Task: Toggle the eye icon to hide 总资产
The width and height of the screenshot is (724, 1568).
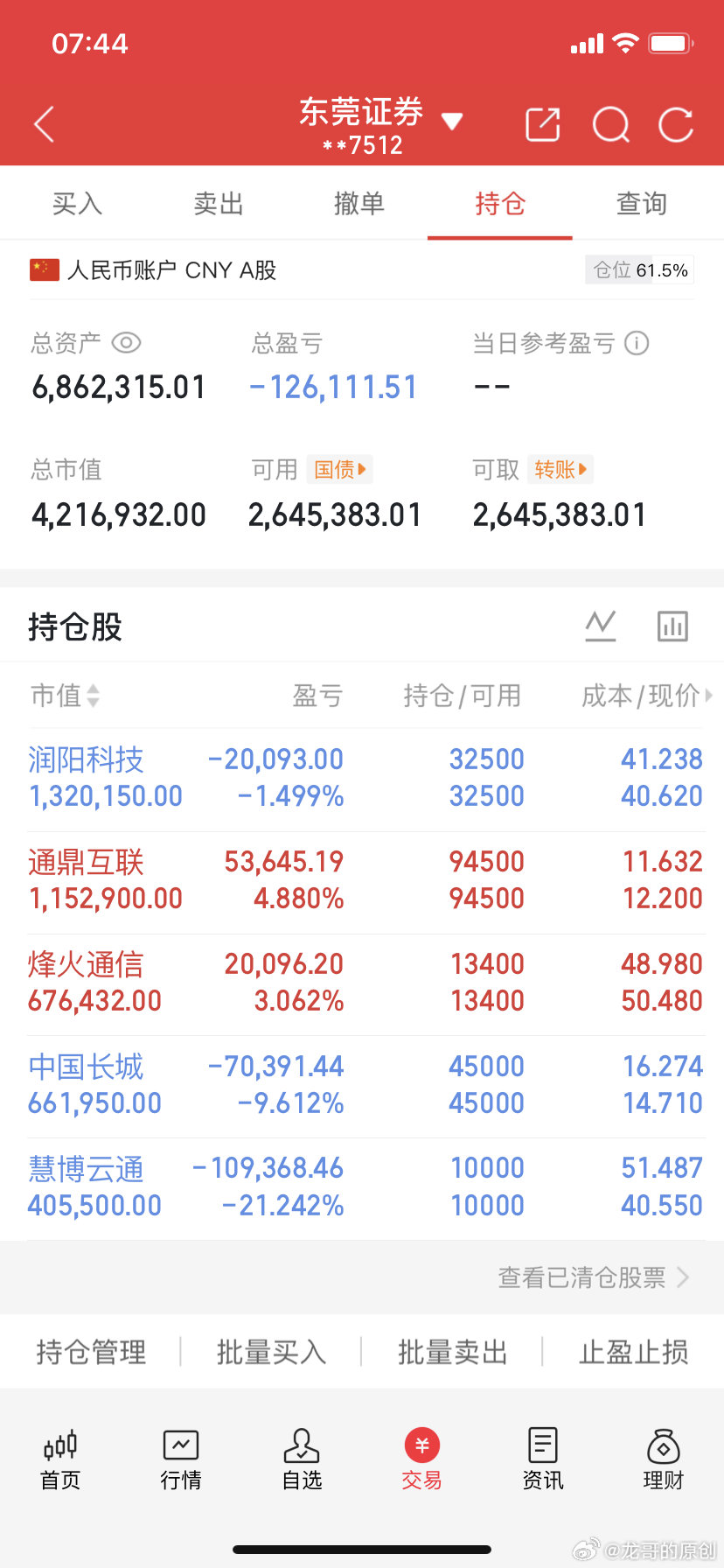Action: coord(127,344)
